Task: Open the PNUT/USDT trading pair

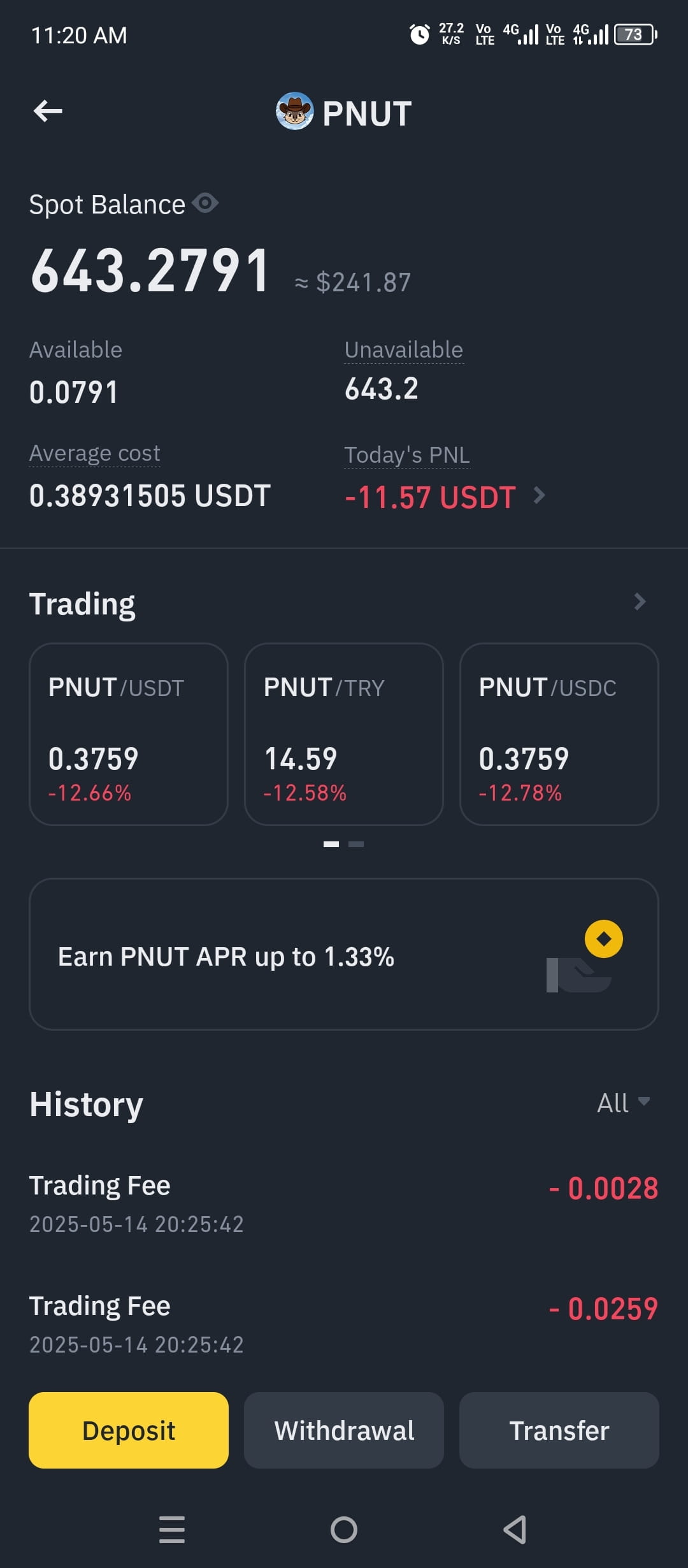Action: coord(129,734)
